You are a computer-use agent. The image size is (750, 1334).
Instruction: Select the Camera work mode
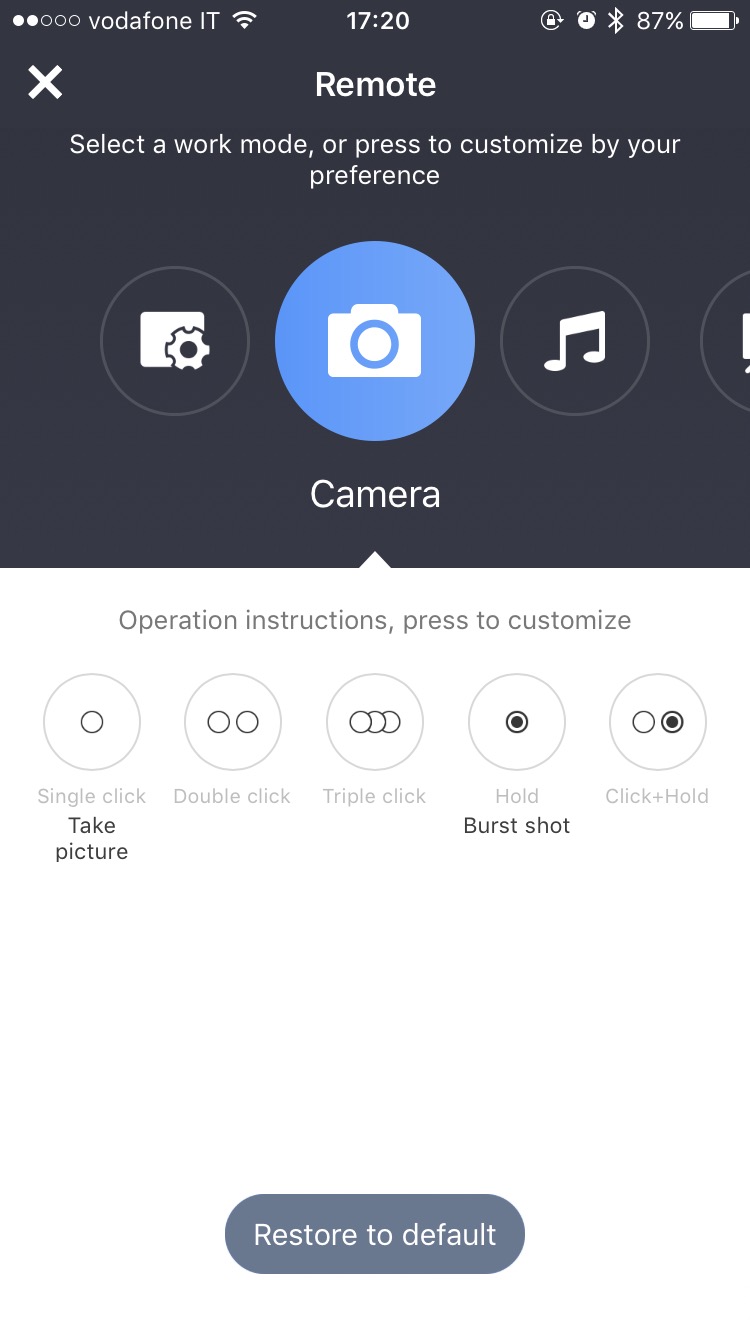click(375, 341)
